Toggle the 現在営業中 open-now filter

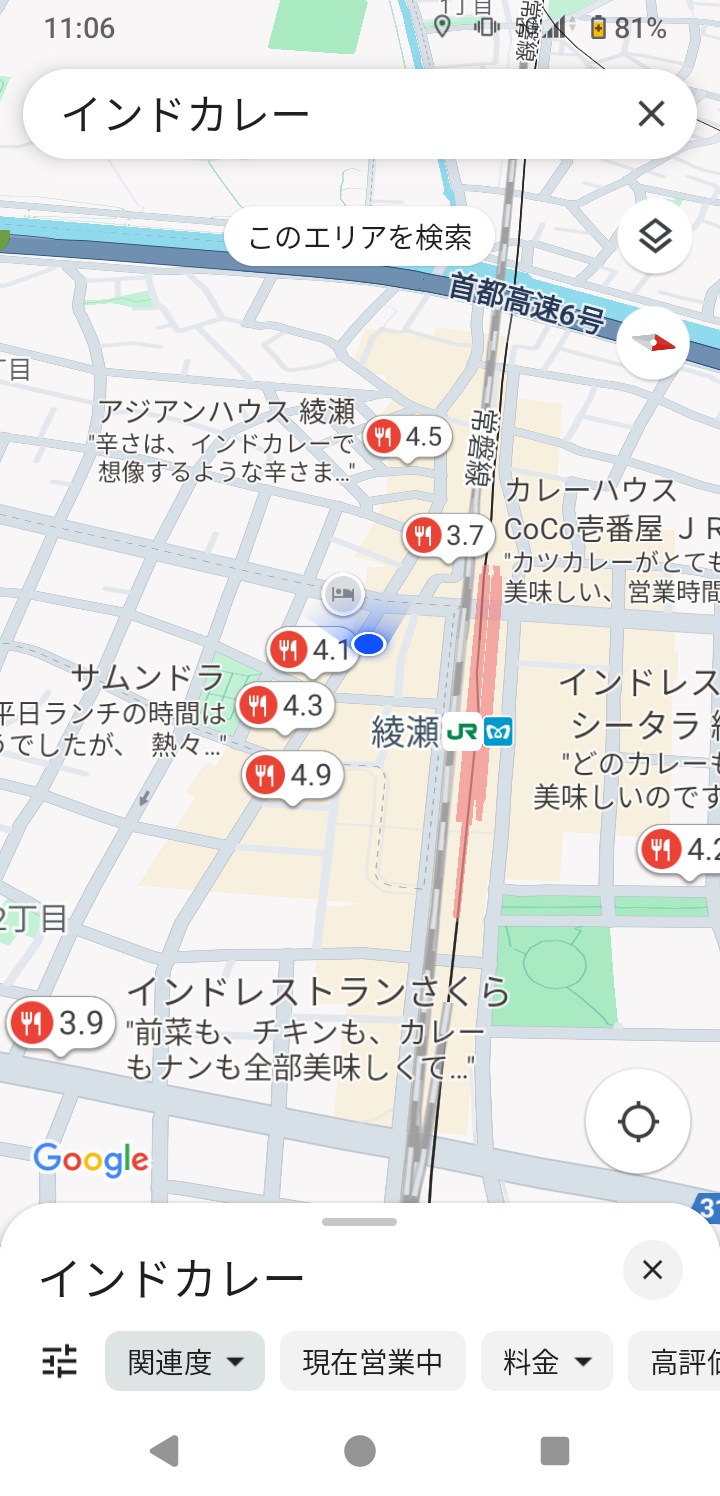point(371,1361)
